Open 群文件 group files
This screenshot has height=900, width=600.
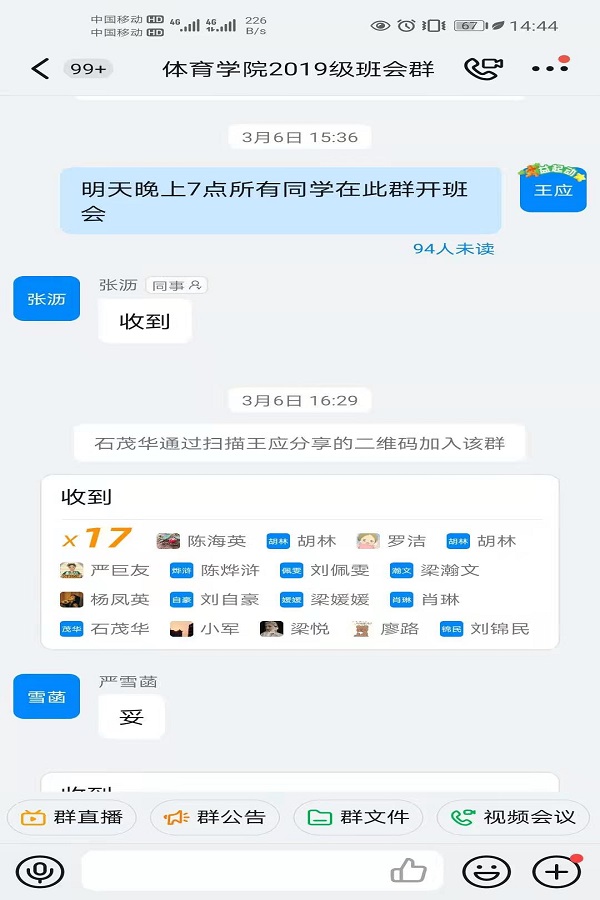[358, 817]
